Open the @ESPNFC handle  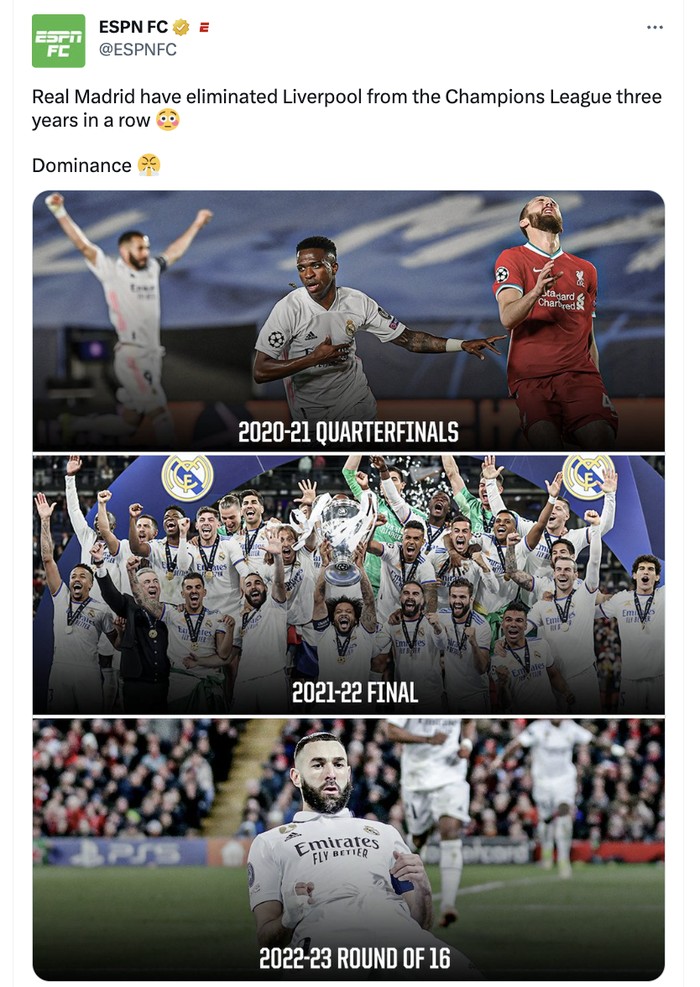(137, 49)
